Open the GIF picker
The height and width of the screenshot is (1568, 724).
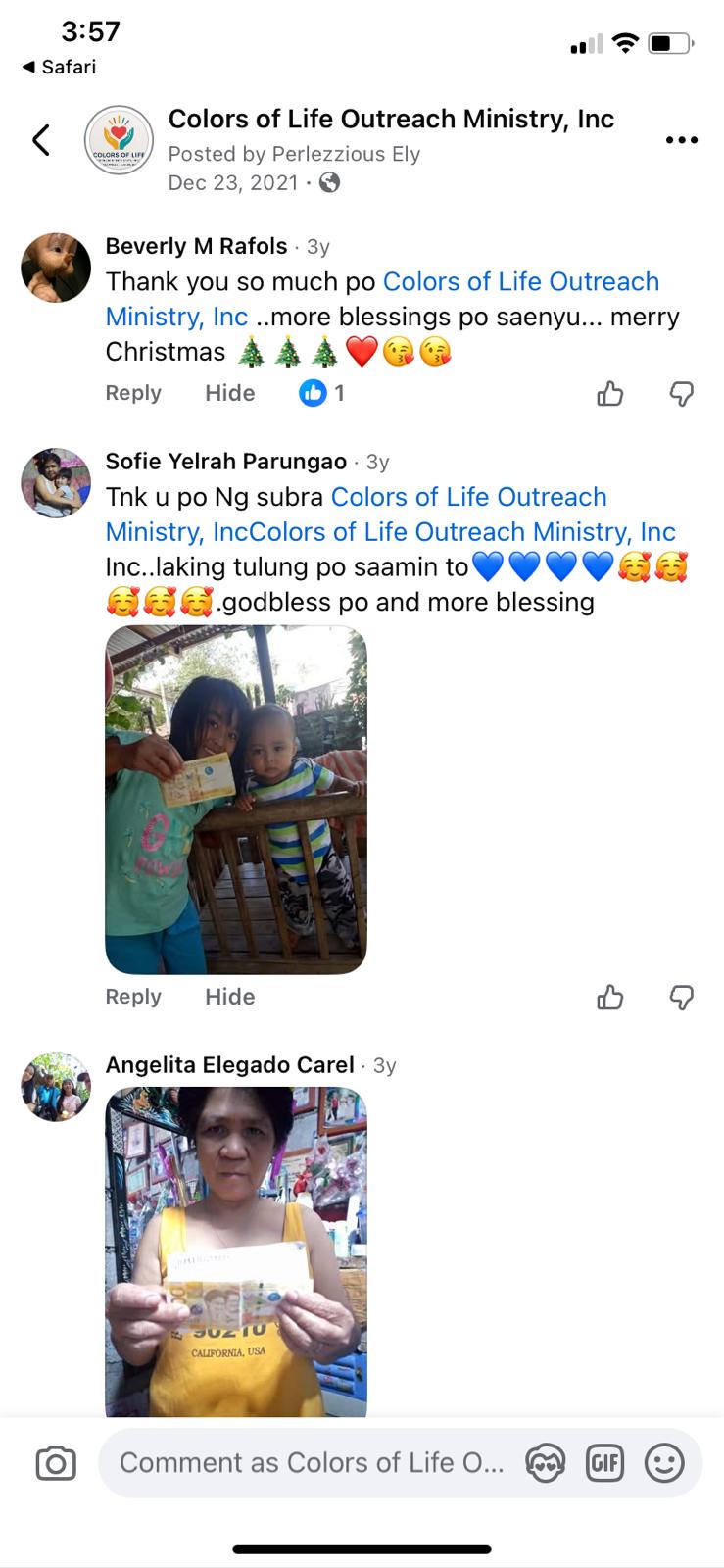[604, 1463]
